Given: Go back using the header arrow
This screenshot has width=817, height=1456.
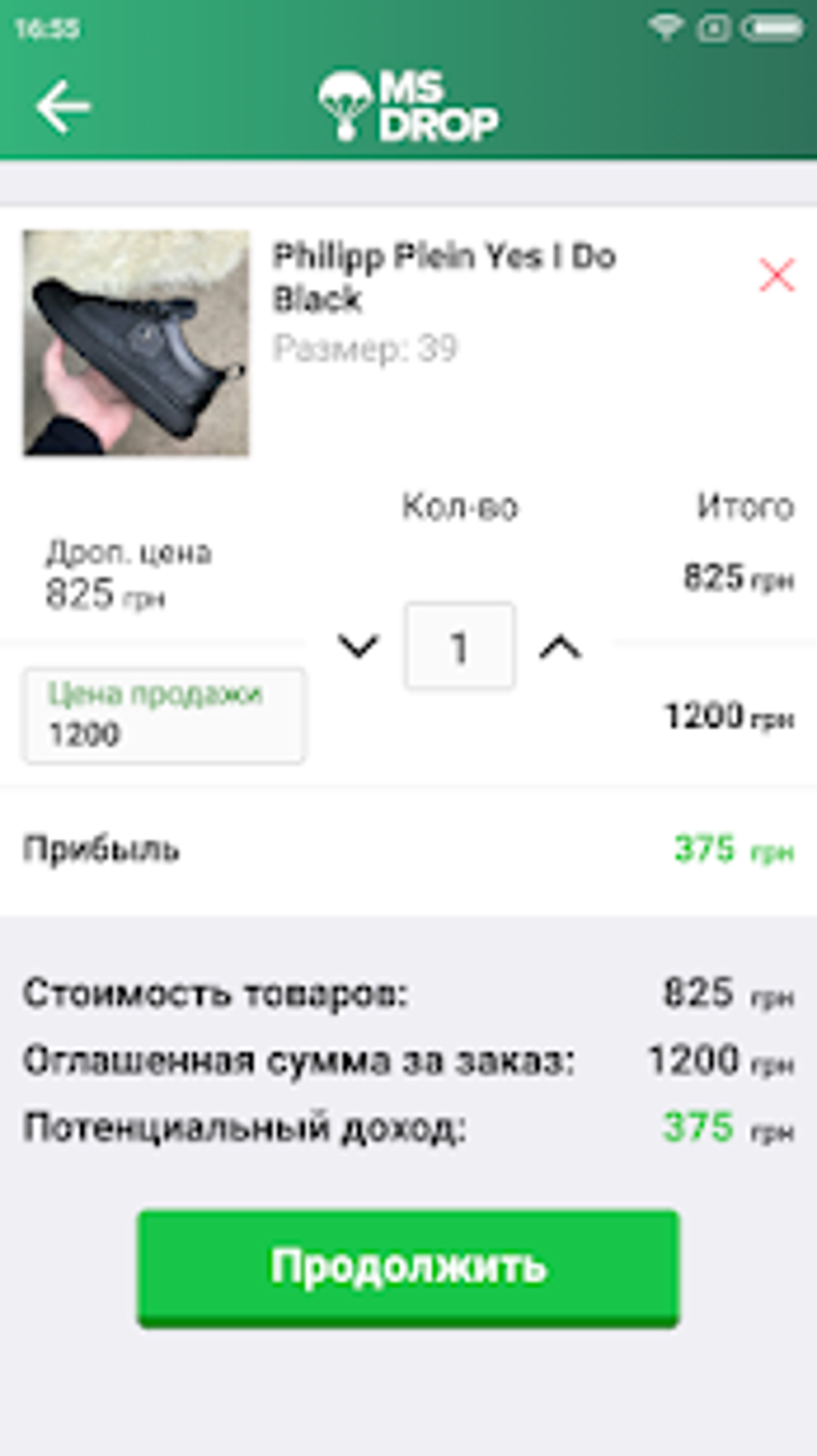Looking at the screenshot, I should [62, 107].
